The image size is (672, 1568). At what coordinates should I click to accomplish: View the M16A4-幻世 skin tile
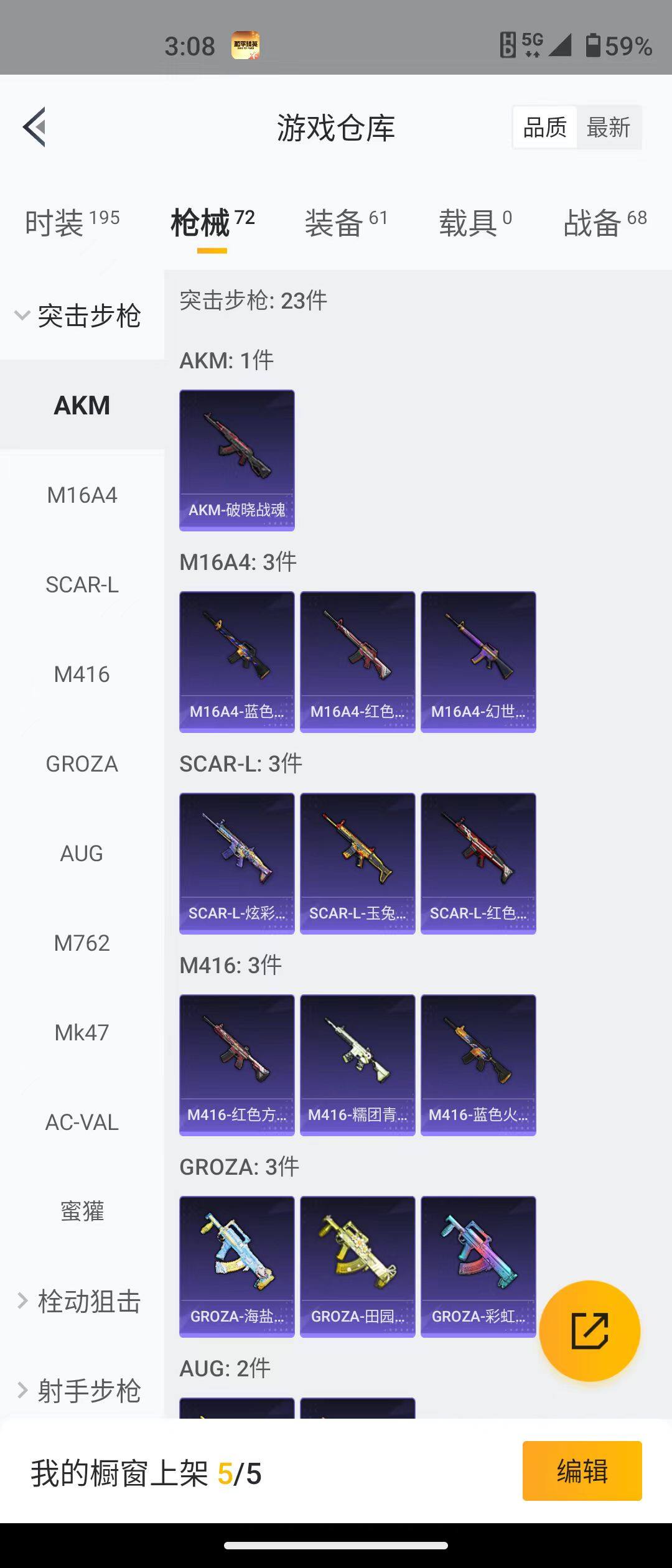click(x=478, y=662)
